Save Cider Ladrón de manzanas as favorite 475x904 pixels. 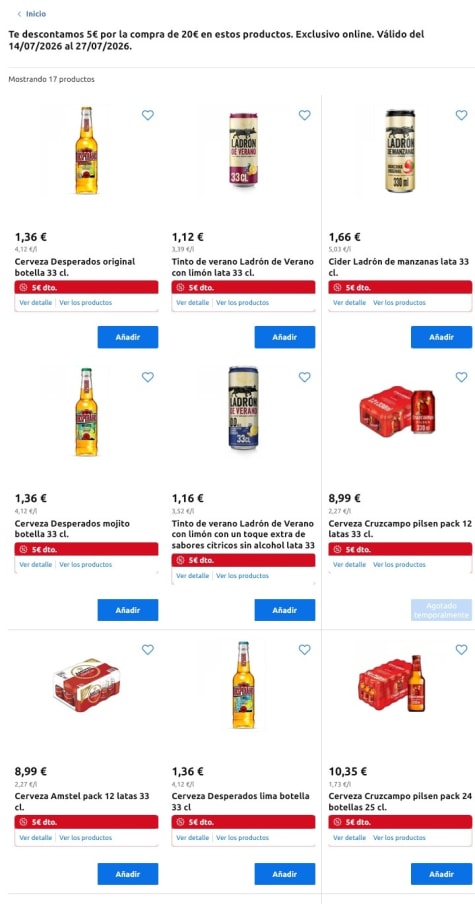click(462, 115)
